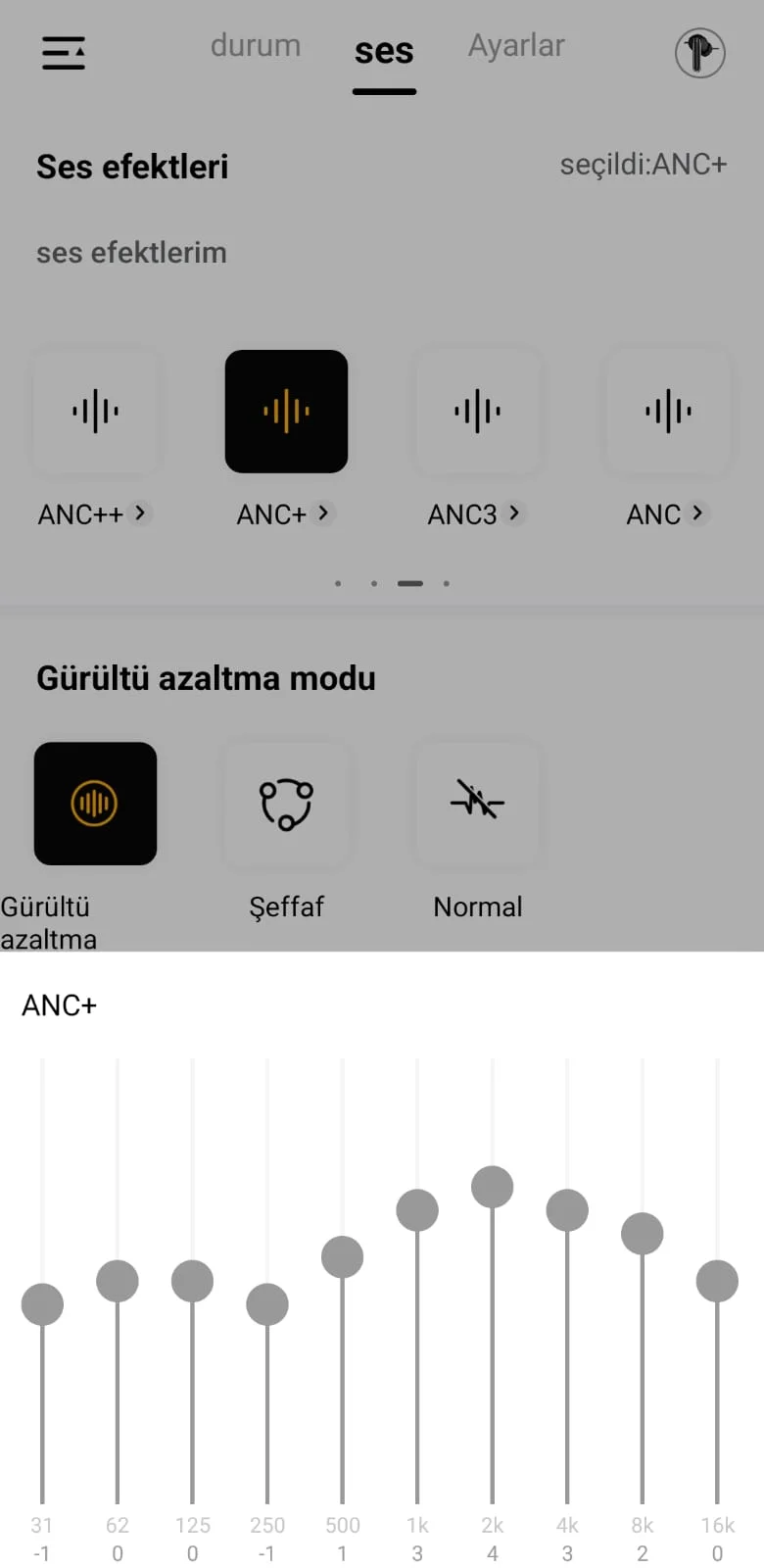Switch to Normal listening mode

(478, 803)
